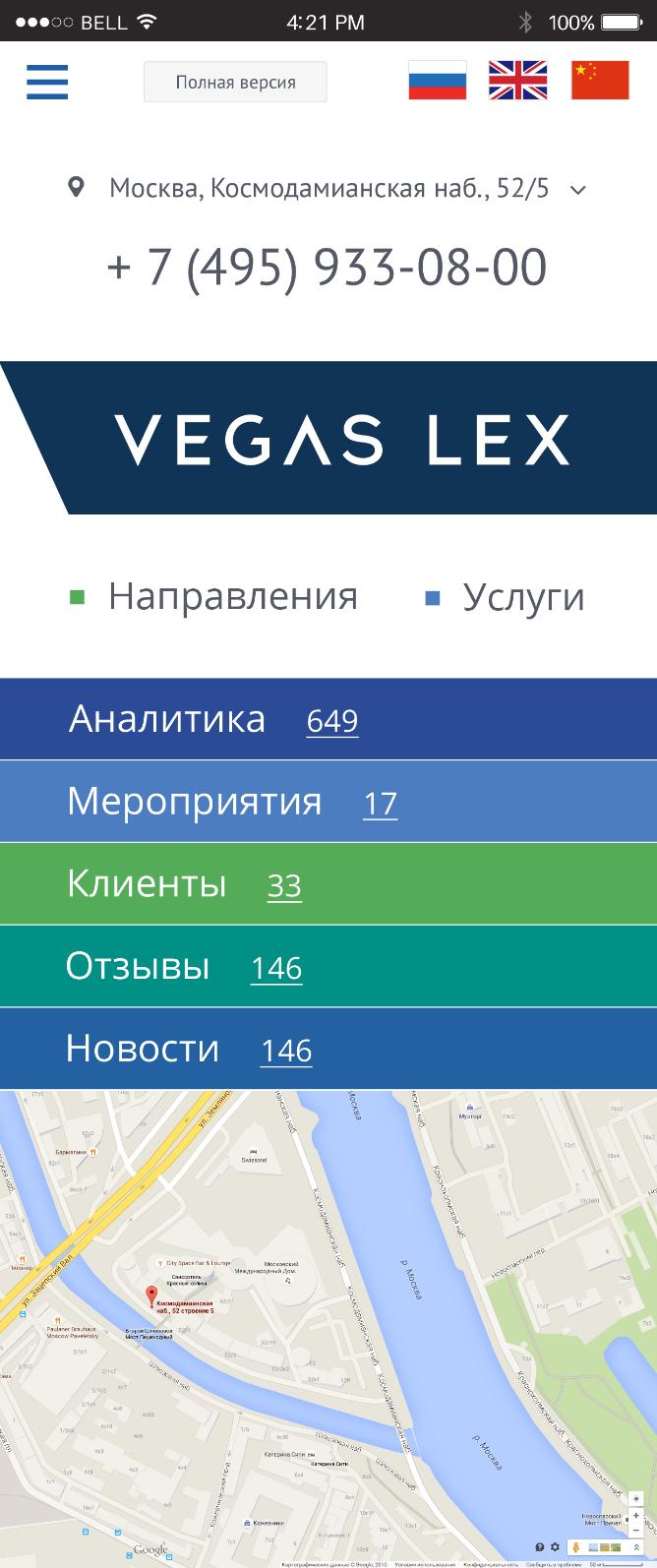Expand the Moscow address dropdown
The height and width of the screenshot is (1568, 657).
[x=578, y=190]
